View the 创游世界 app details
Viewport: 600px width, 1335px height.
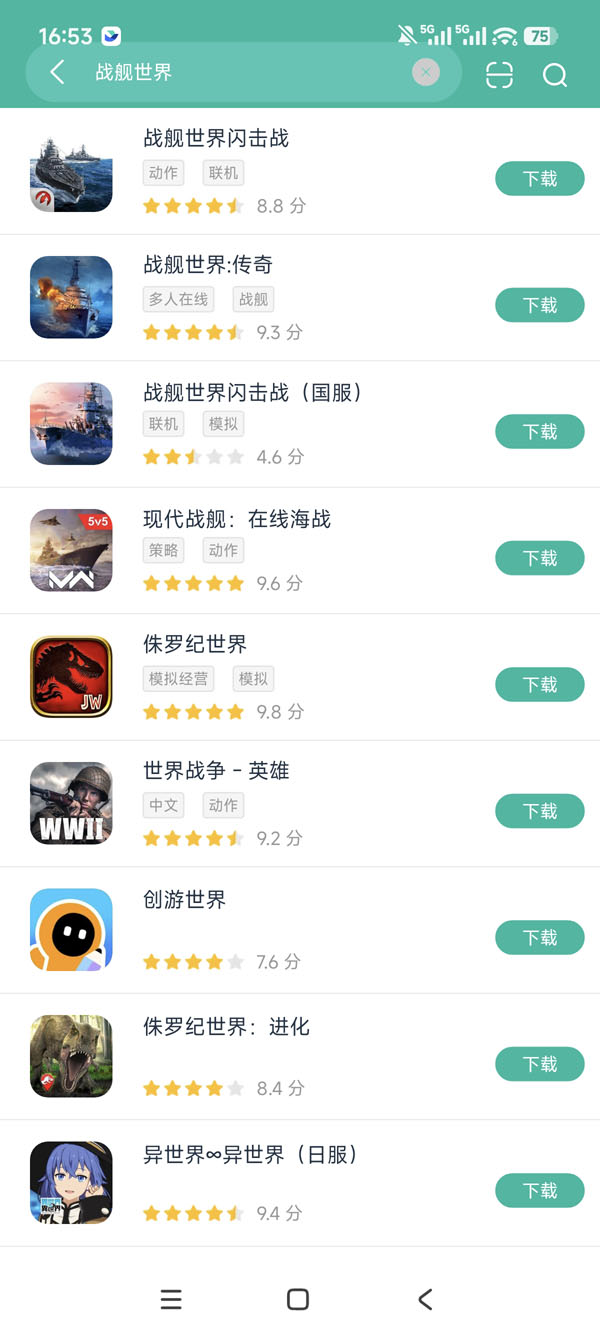coord(185,900)
